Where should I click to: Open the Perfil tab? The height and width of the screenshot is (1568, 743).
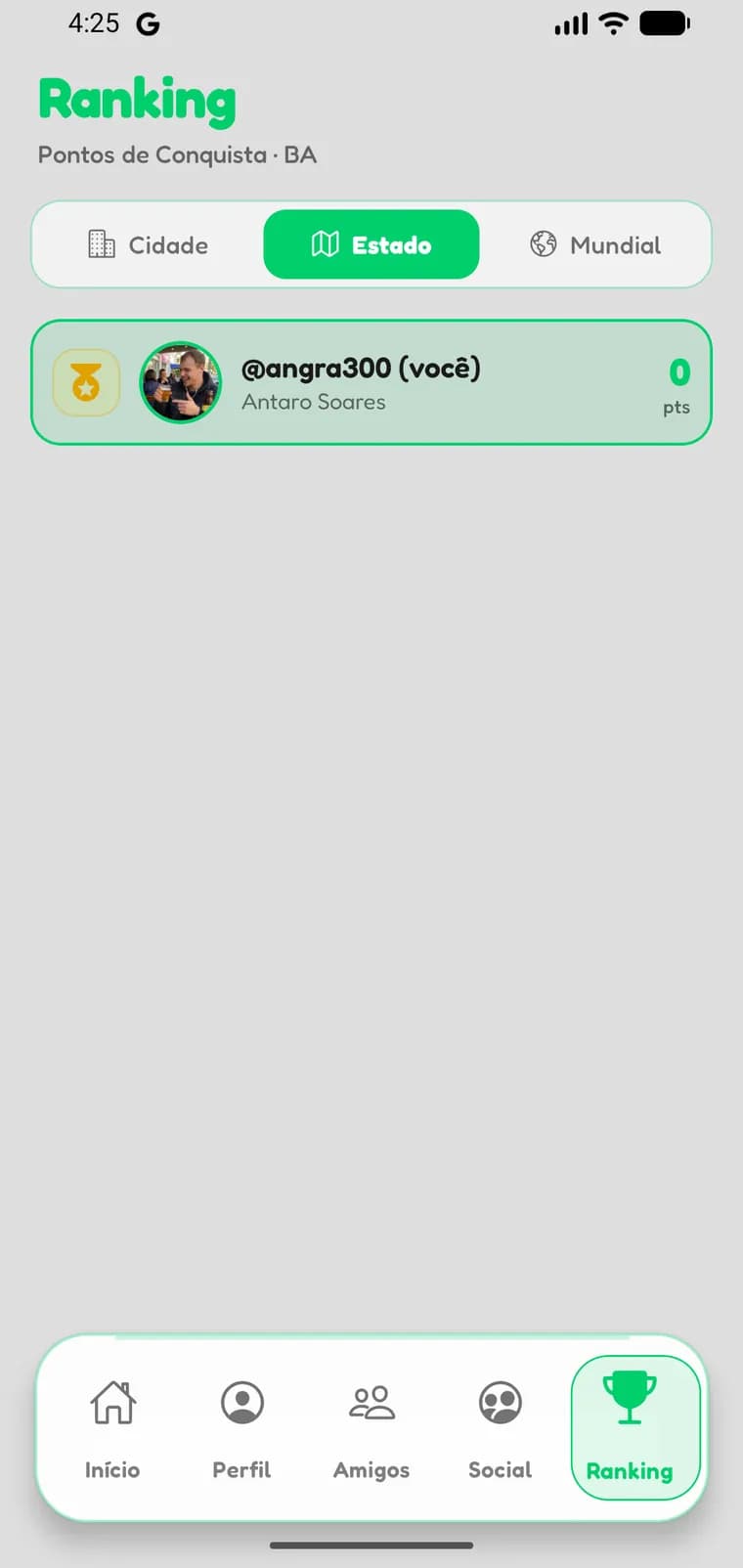pyautogui.click(x=241, y=1428)
